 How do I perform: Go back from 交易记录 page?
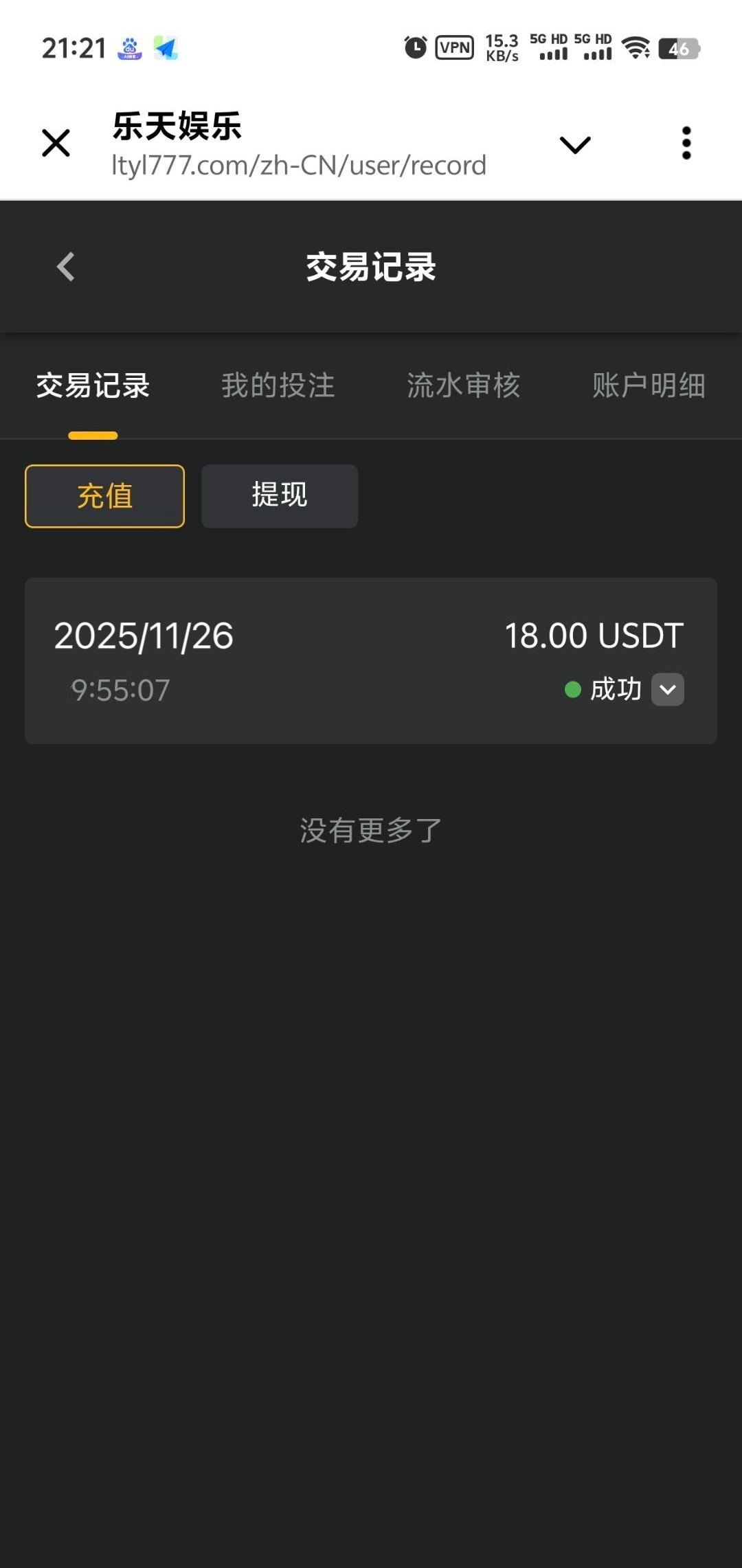(66, 267)
